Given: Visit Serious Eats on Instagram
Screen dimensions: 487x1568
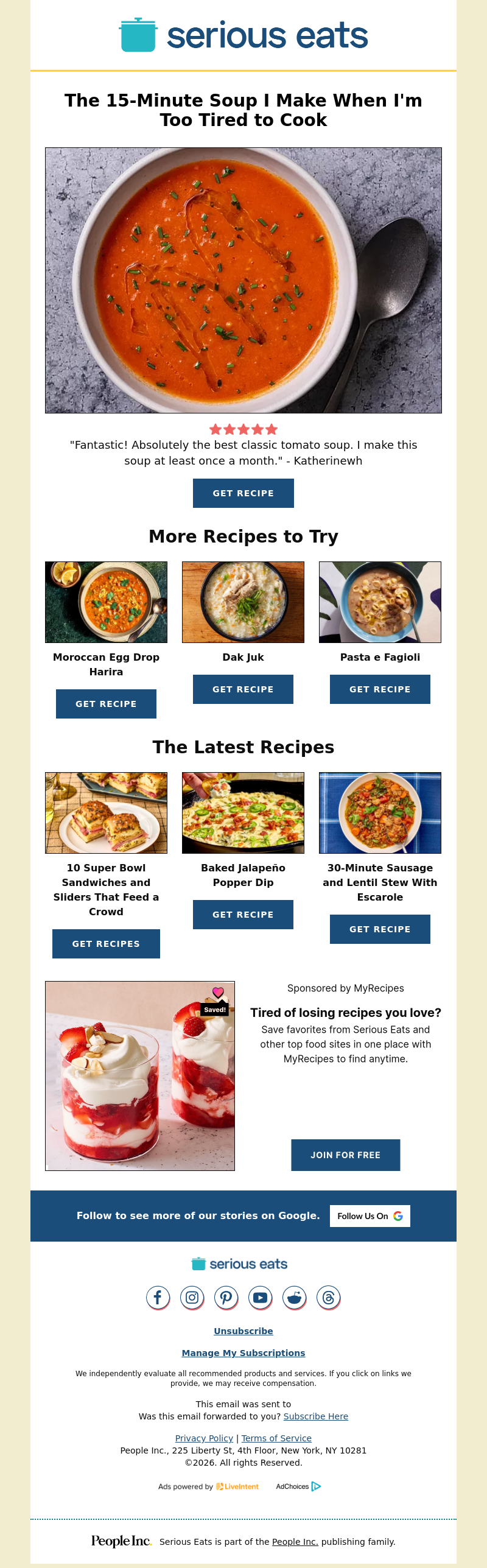Looking at the screenshot, I should pos(192,1297).
